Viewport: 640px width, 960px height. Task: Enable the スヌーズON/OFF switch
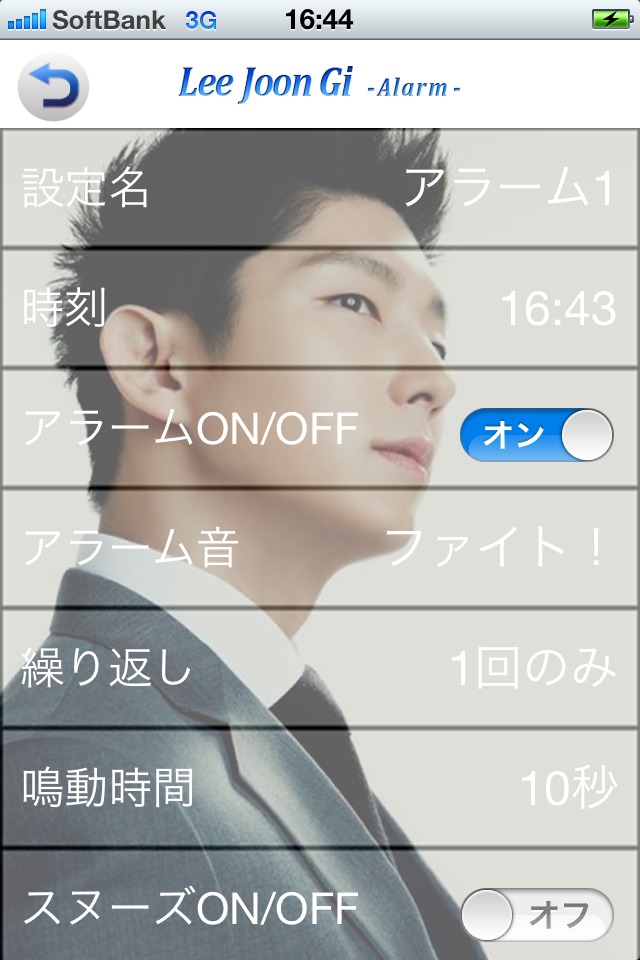[x=536, y=913]
